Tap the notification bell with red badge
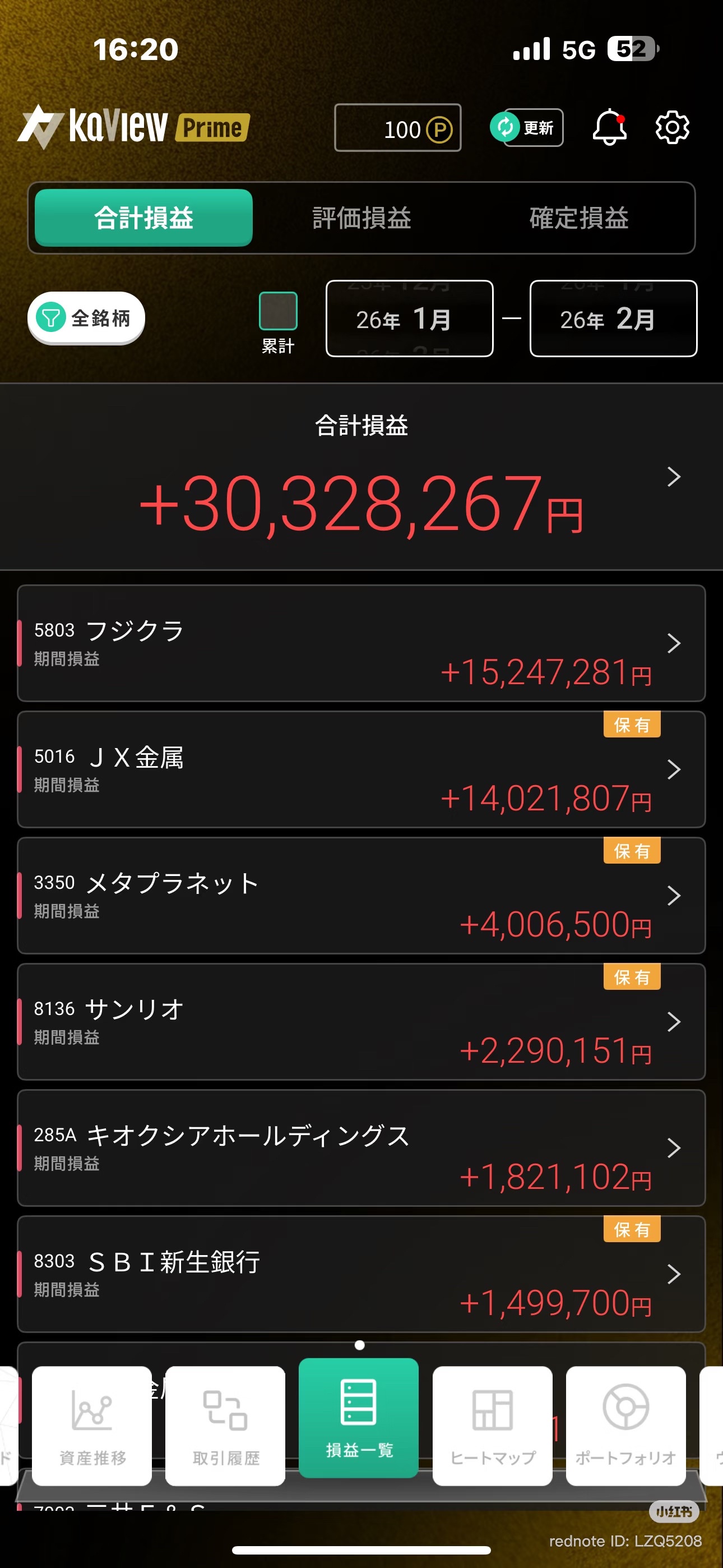The height and width of the screenshot is (1568, 723). 610,127
